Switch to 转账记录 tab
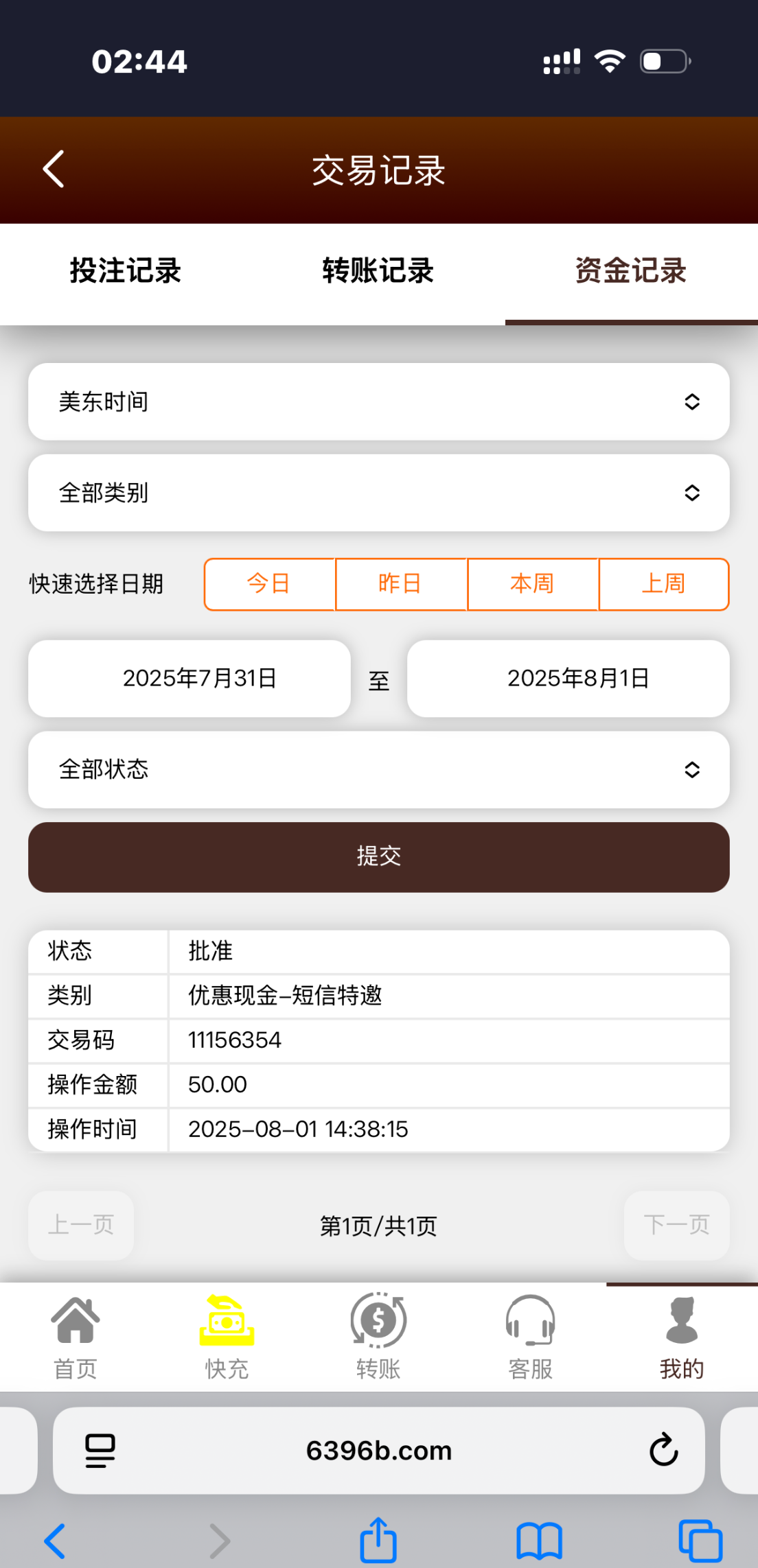 (x=378, y=270)
